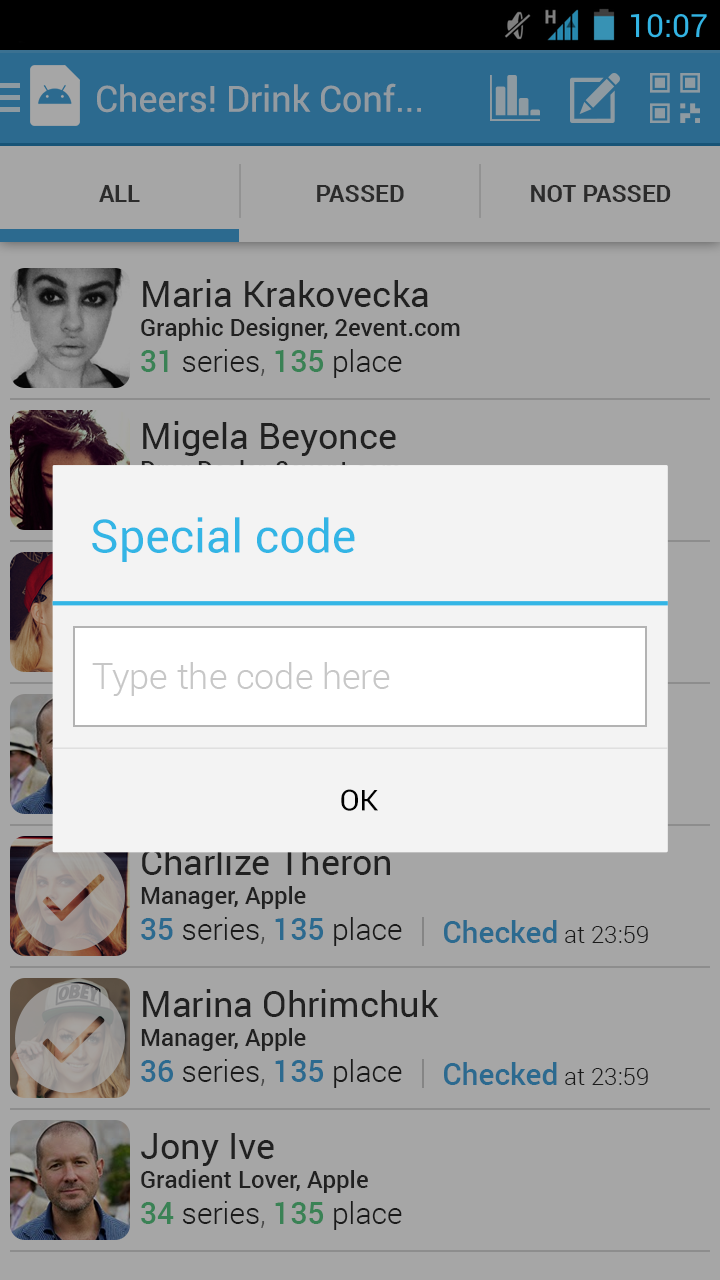
Task: Open the edit note icon
Action: click(x=594, y=98)
